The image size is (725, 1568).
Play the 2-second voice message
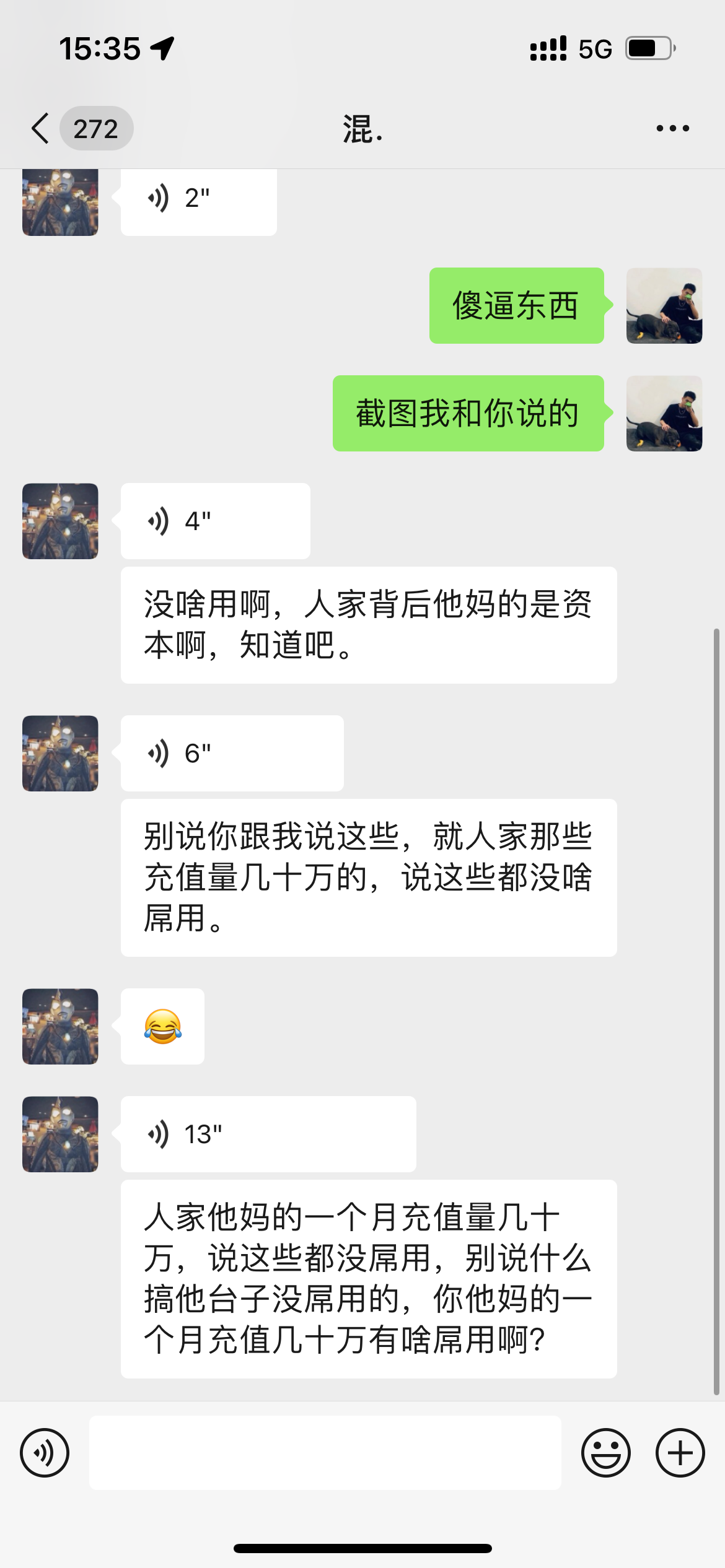198,201
